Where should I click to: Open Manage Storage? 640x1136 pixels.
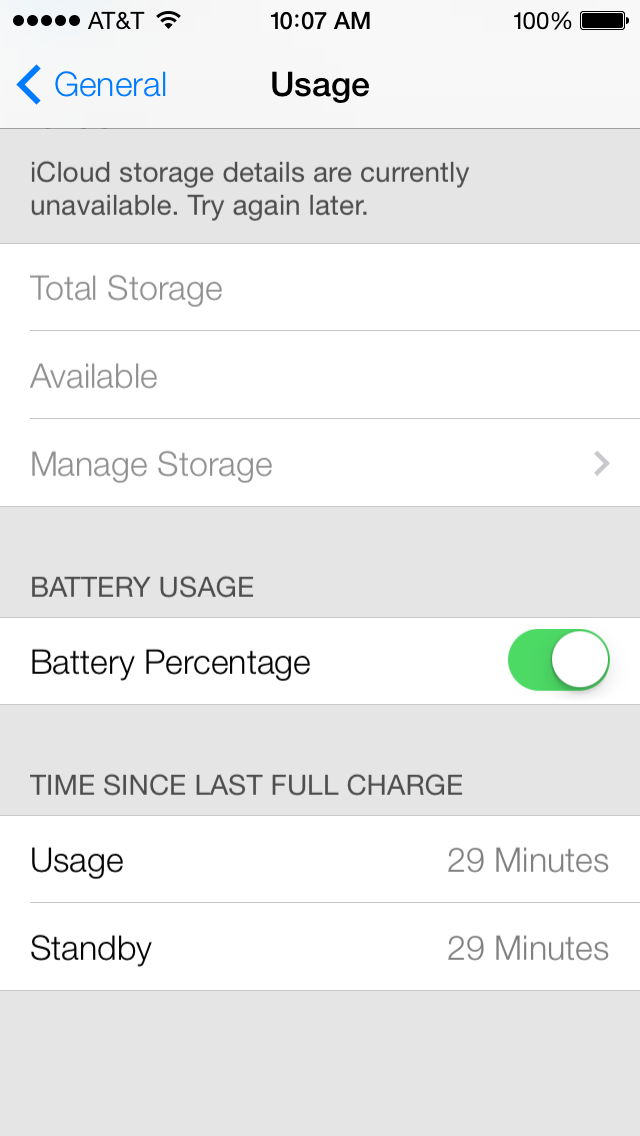point(320,464)
